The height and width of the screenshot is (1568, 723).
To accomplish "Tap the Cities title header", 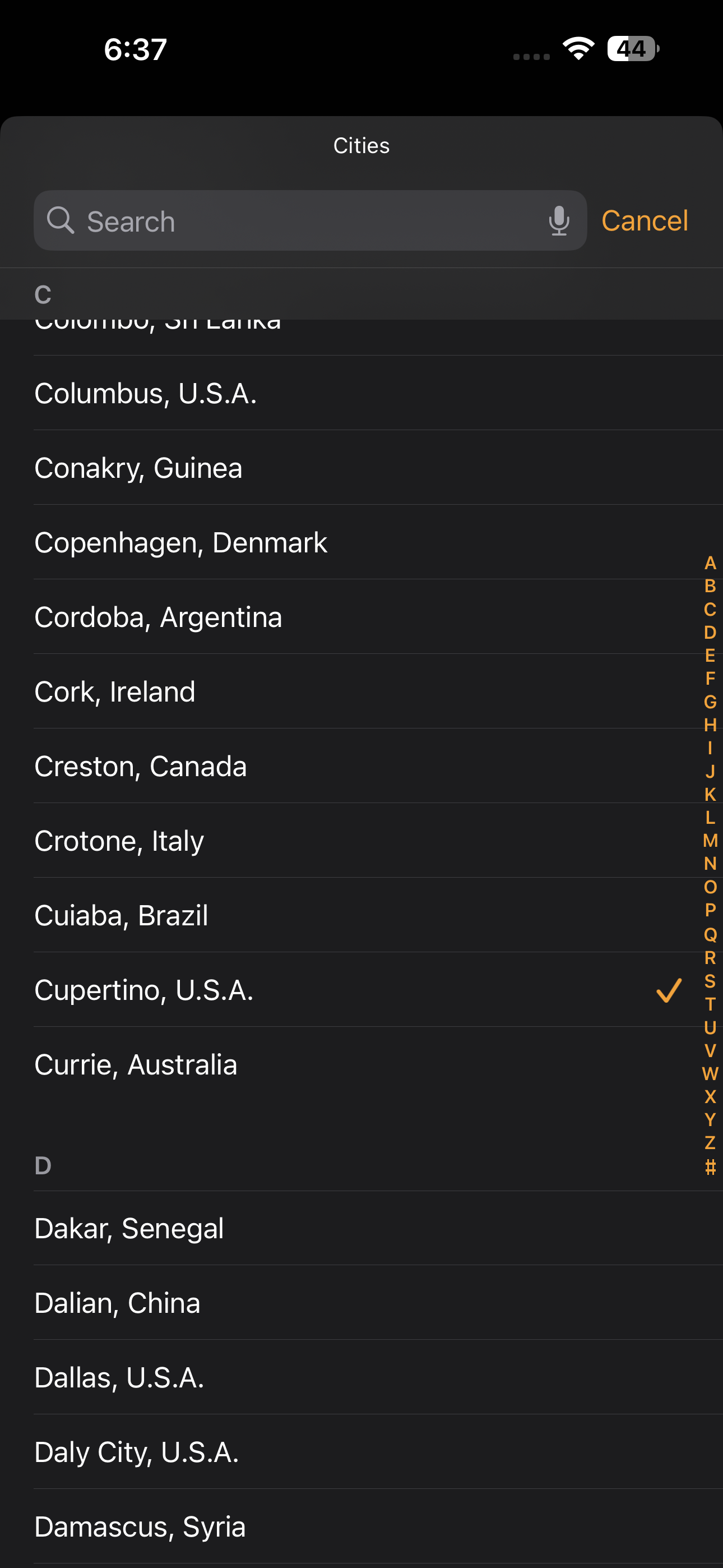I will pyautogui.click(x=361, y=145).
